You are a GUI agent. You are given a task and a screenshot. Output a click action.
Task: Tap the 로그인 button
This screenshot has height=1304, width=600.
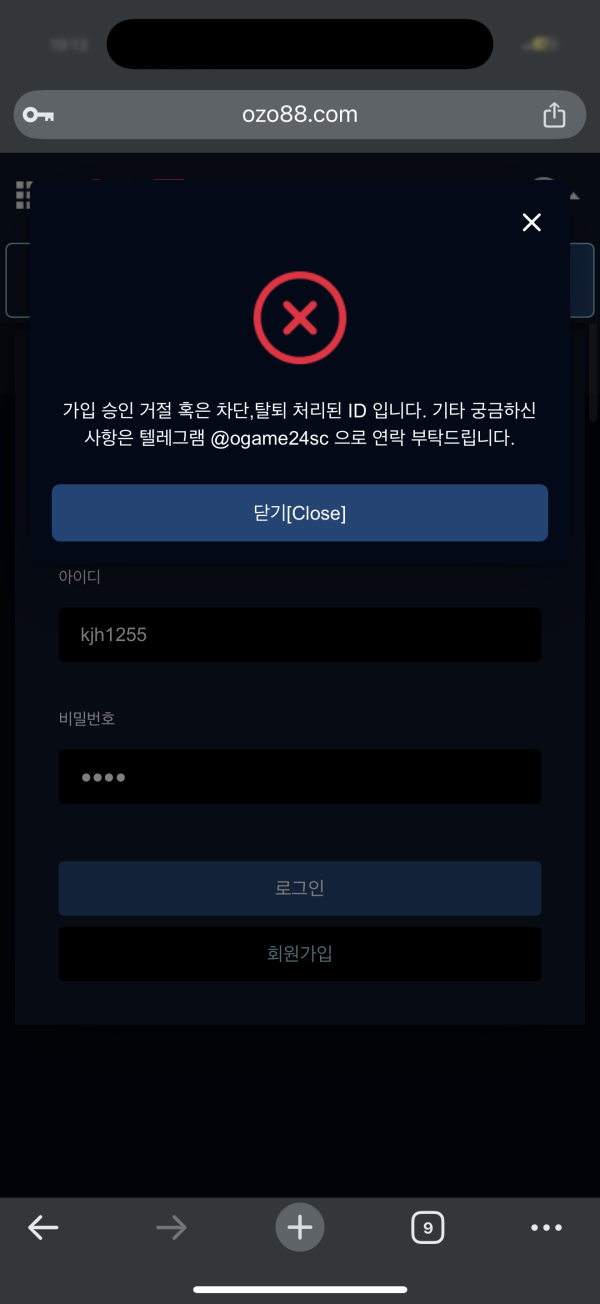point(299,888)
